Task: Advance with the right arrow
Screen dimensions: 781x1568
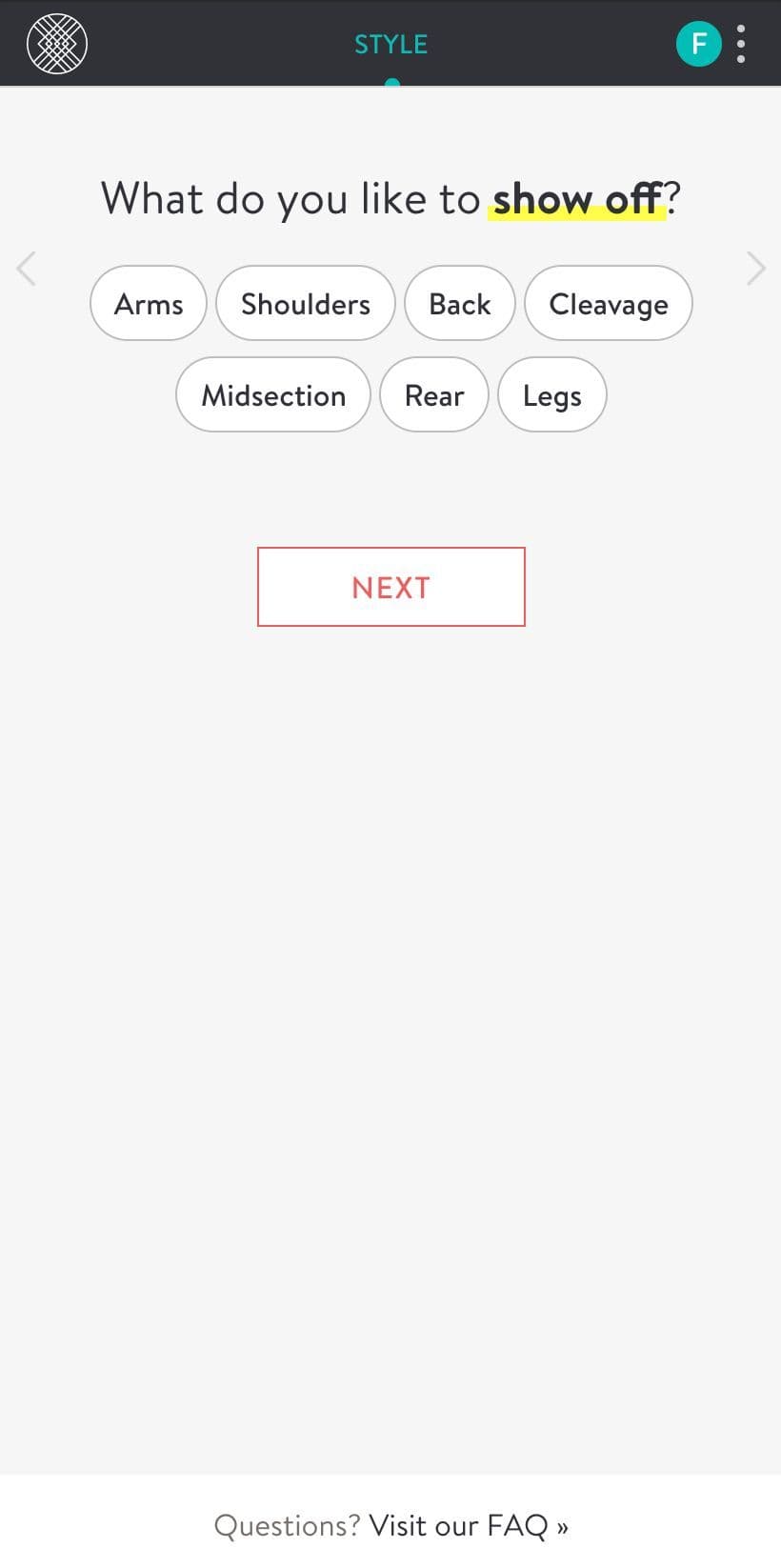Action: click(x=755, y=269)
